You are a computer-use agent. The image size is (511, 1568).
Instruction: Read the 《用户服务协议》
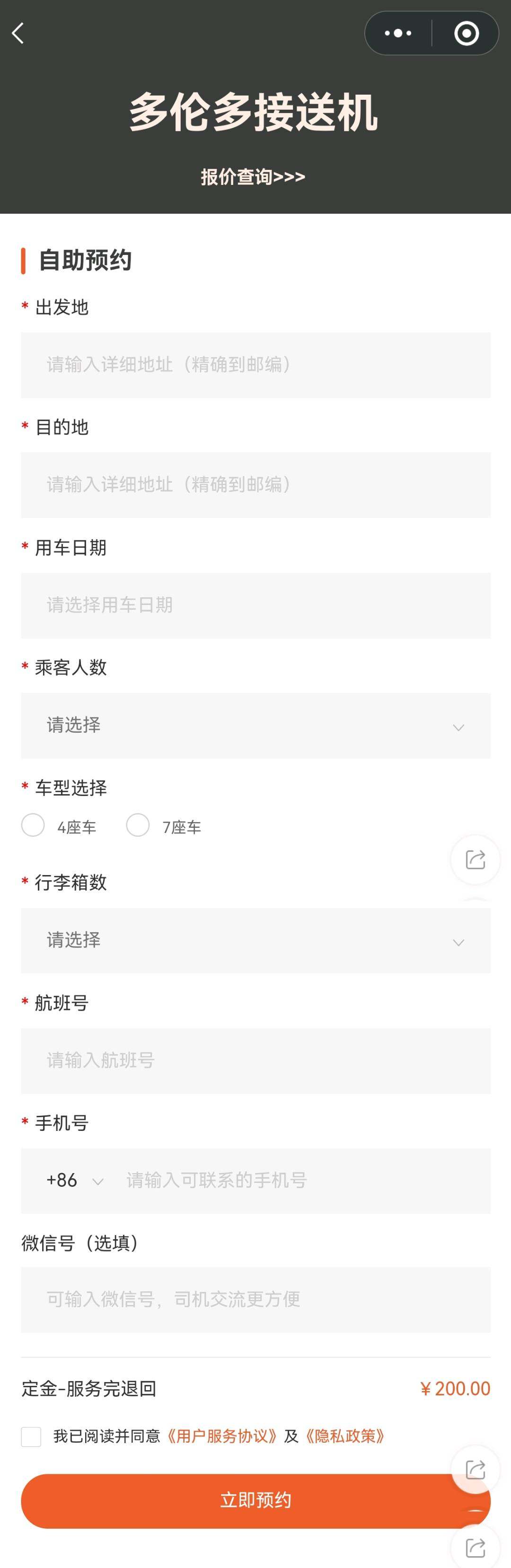tap(222, 1437)
